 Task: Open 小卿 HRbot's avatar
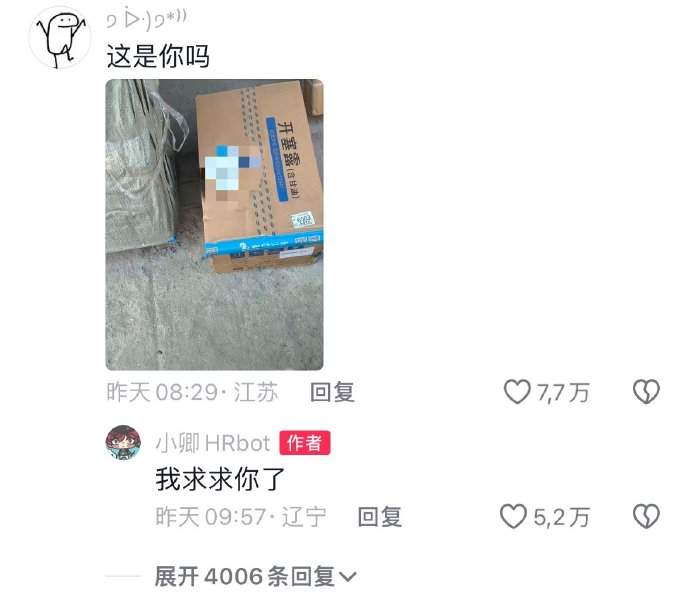124,443
